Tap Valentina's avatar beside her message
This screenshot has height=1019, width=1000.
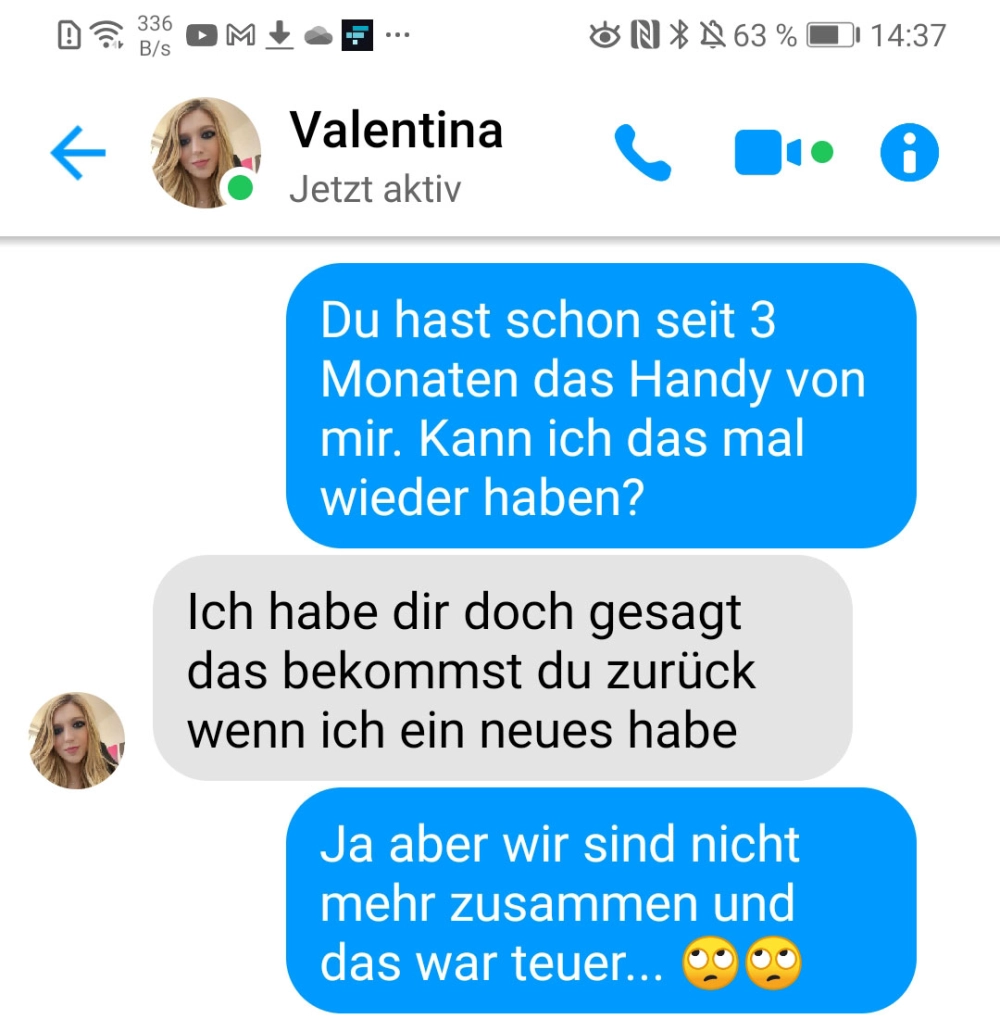point(77,740)
